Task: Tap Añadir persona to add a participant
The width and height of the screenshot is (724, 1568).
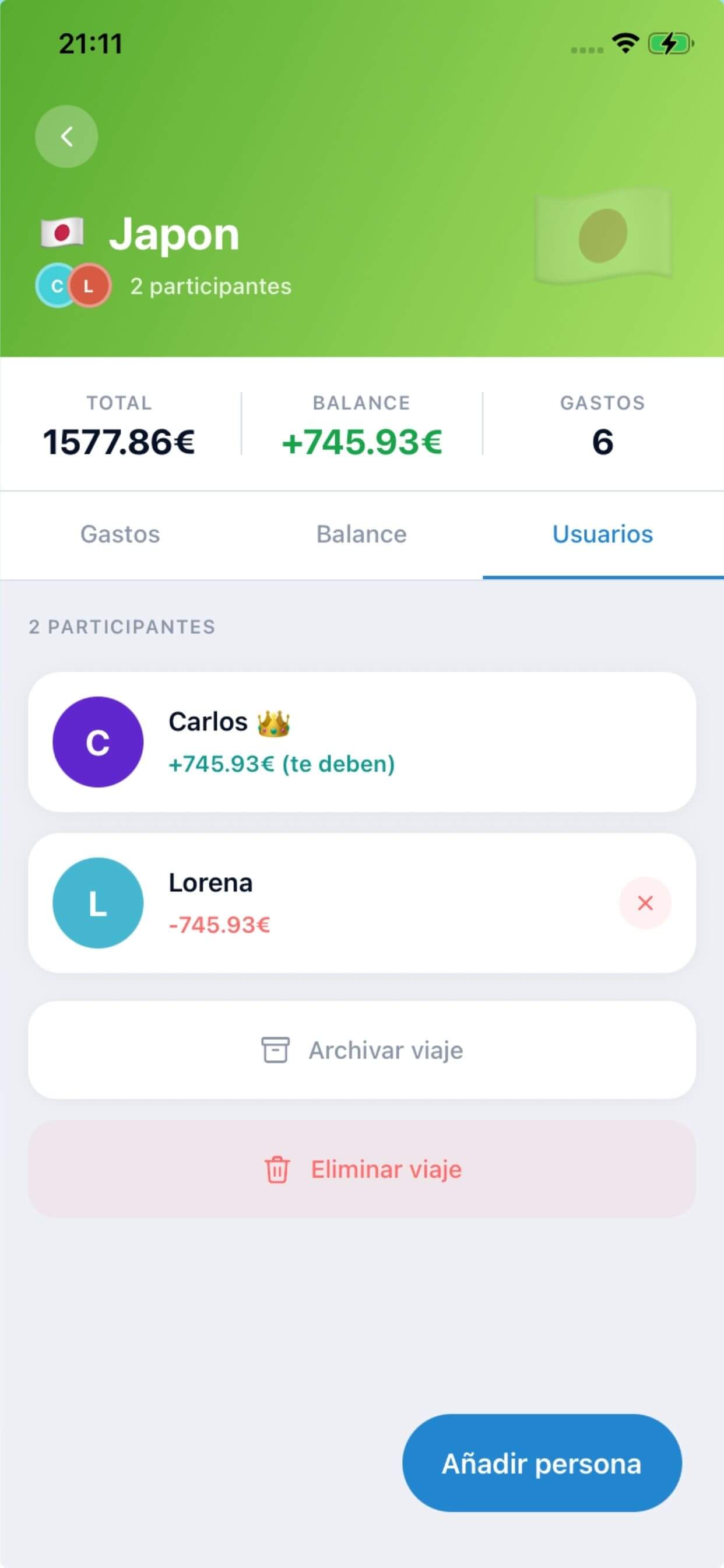Action: click(542, 1464)
